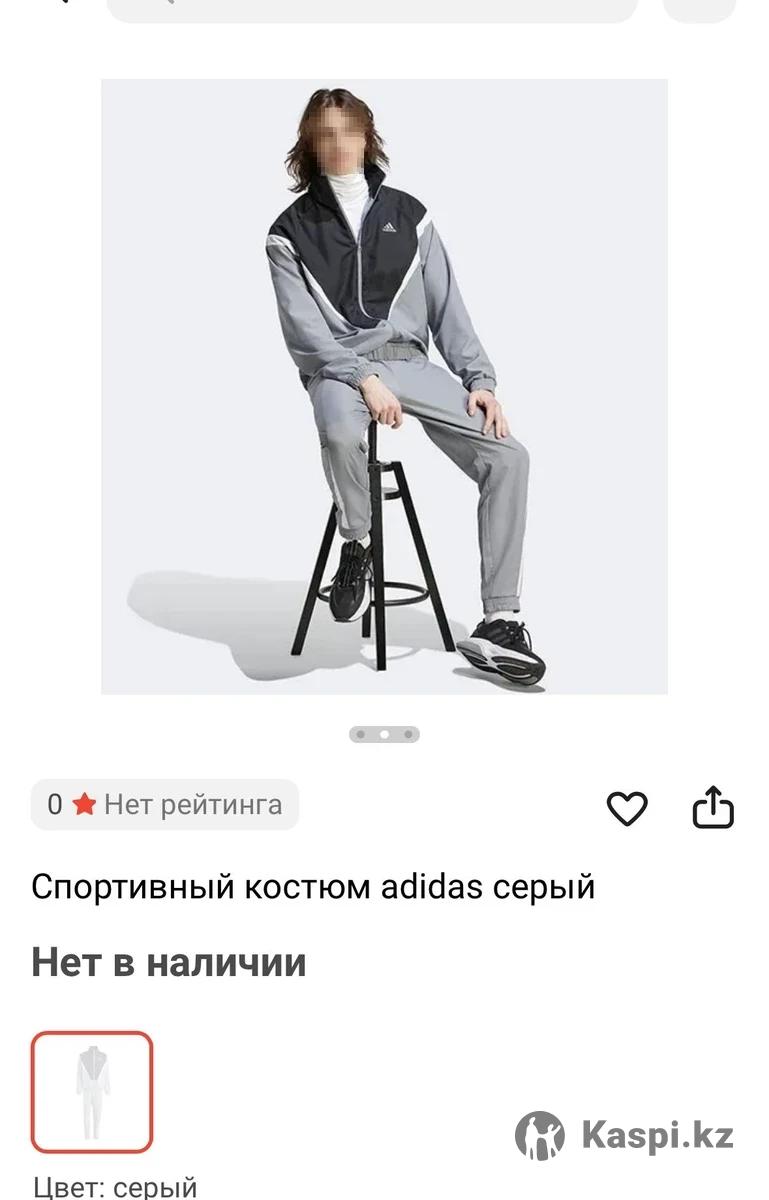Open the rating and reviews chip

tap(165, 804)
